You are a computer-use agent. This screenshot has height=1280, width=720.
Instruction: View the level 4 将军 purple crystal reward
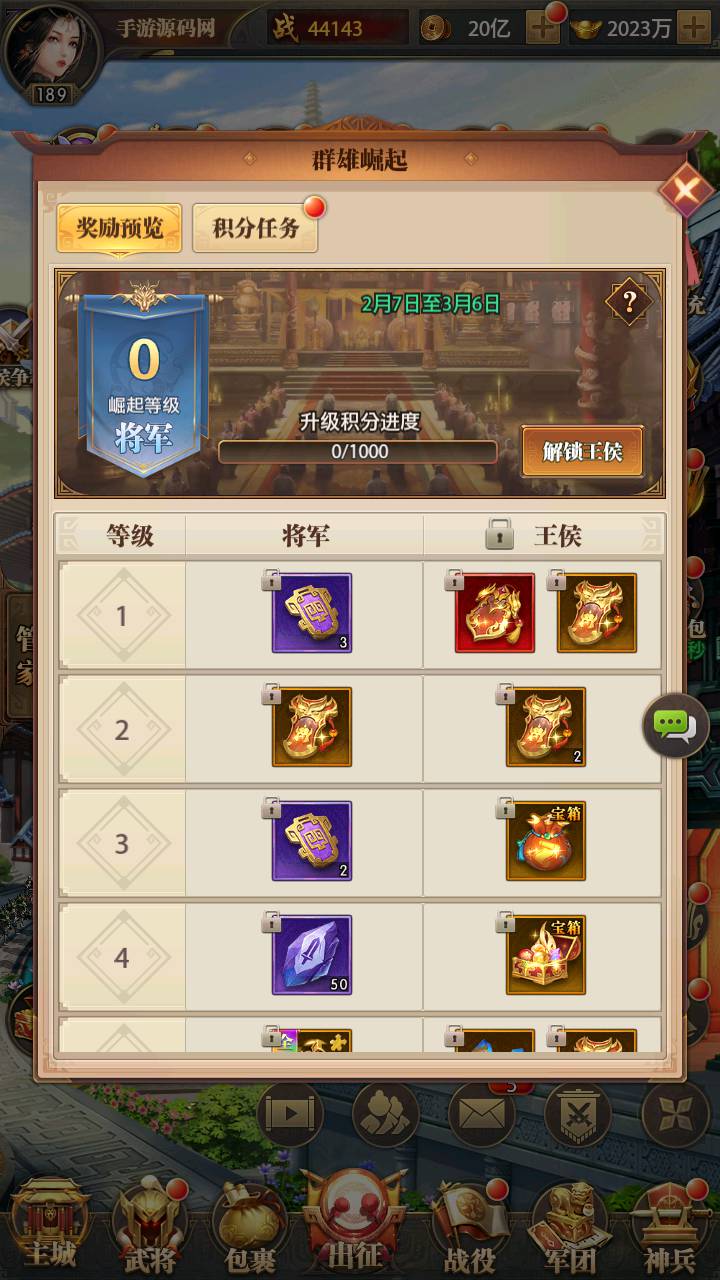tap(312, 955)
